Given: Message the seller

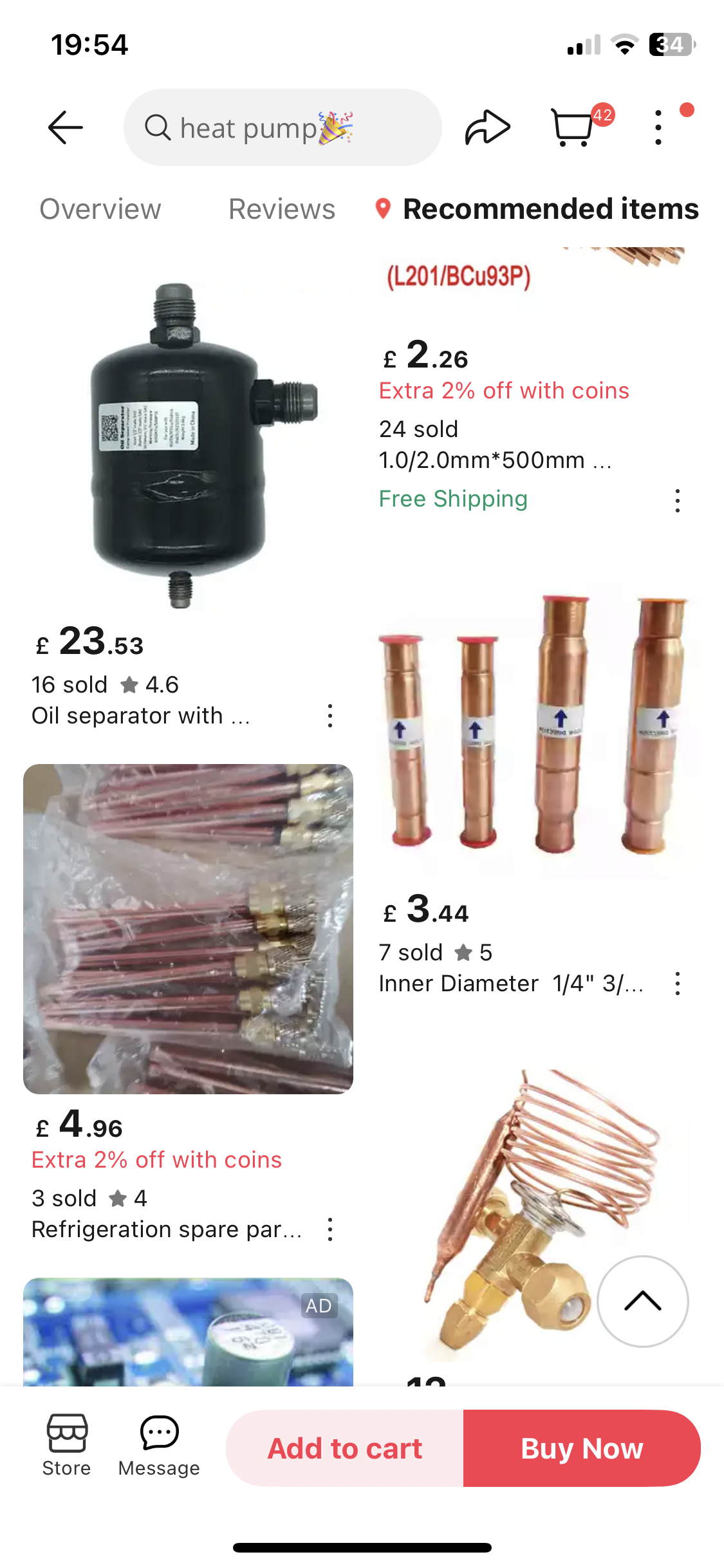Looking at the screenshot, I should click(159, 1446).
